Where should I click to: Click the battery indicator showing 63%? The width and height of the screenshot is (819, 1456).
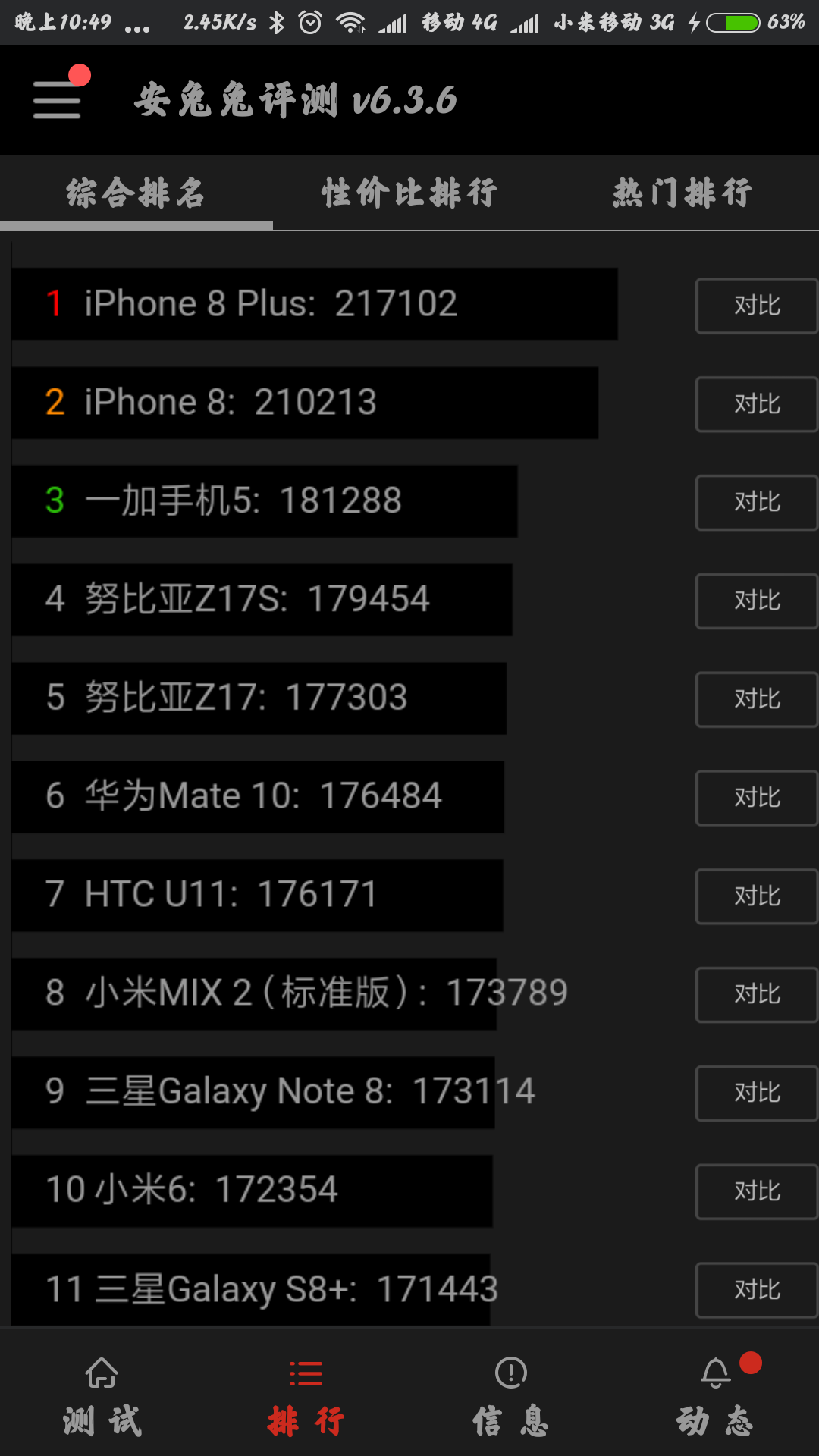click(x=730, y=23)
